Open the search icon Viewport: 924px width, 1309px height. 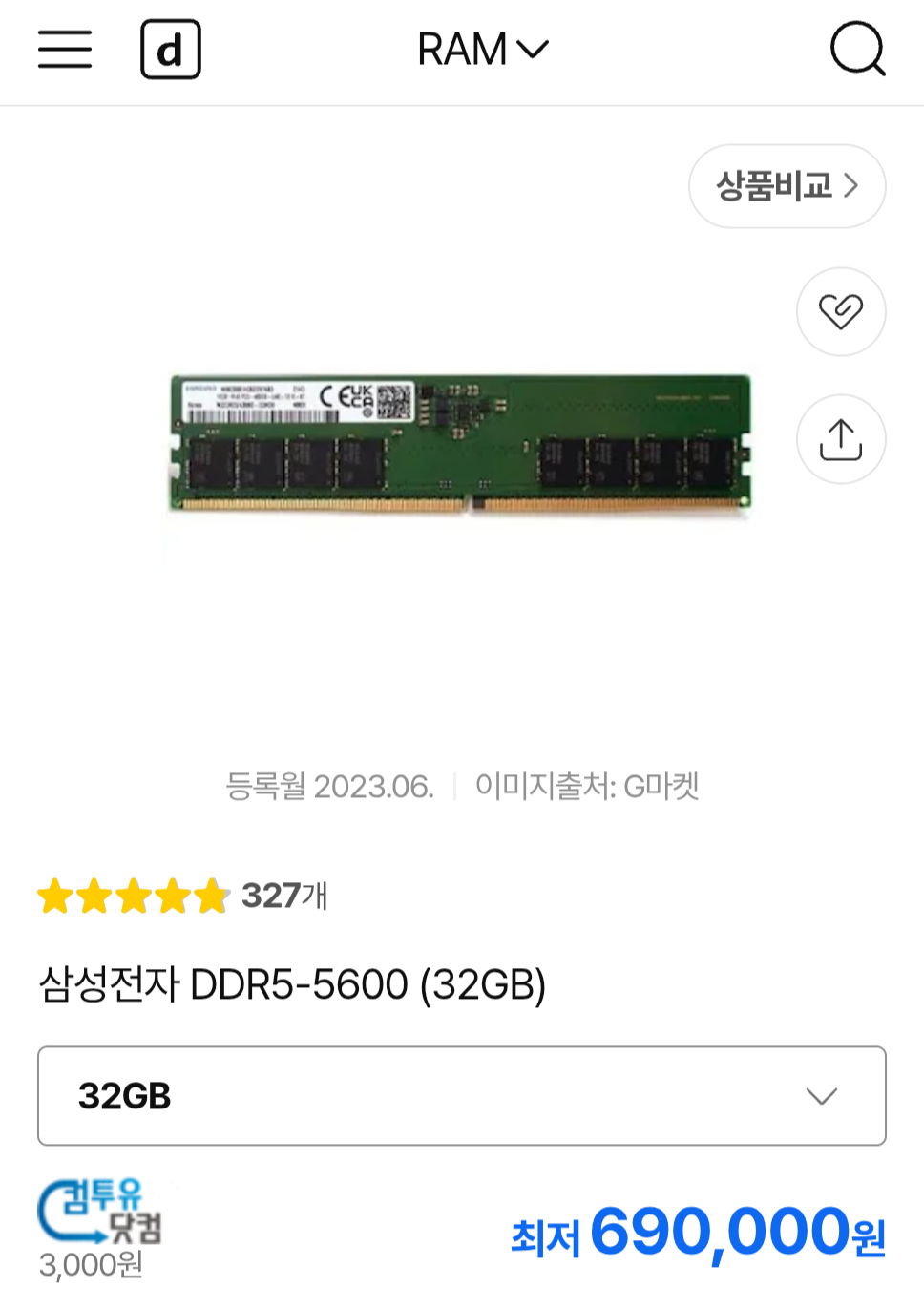coord(857,49)
